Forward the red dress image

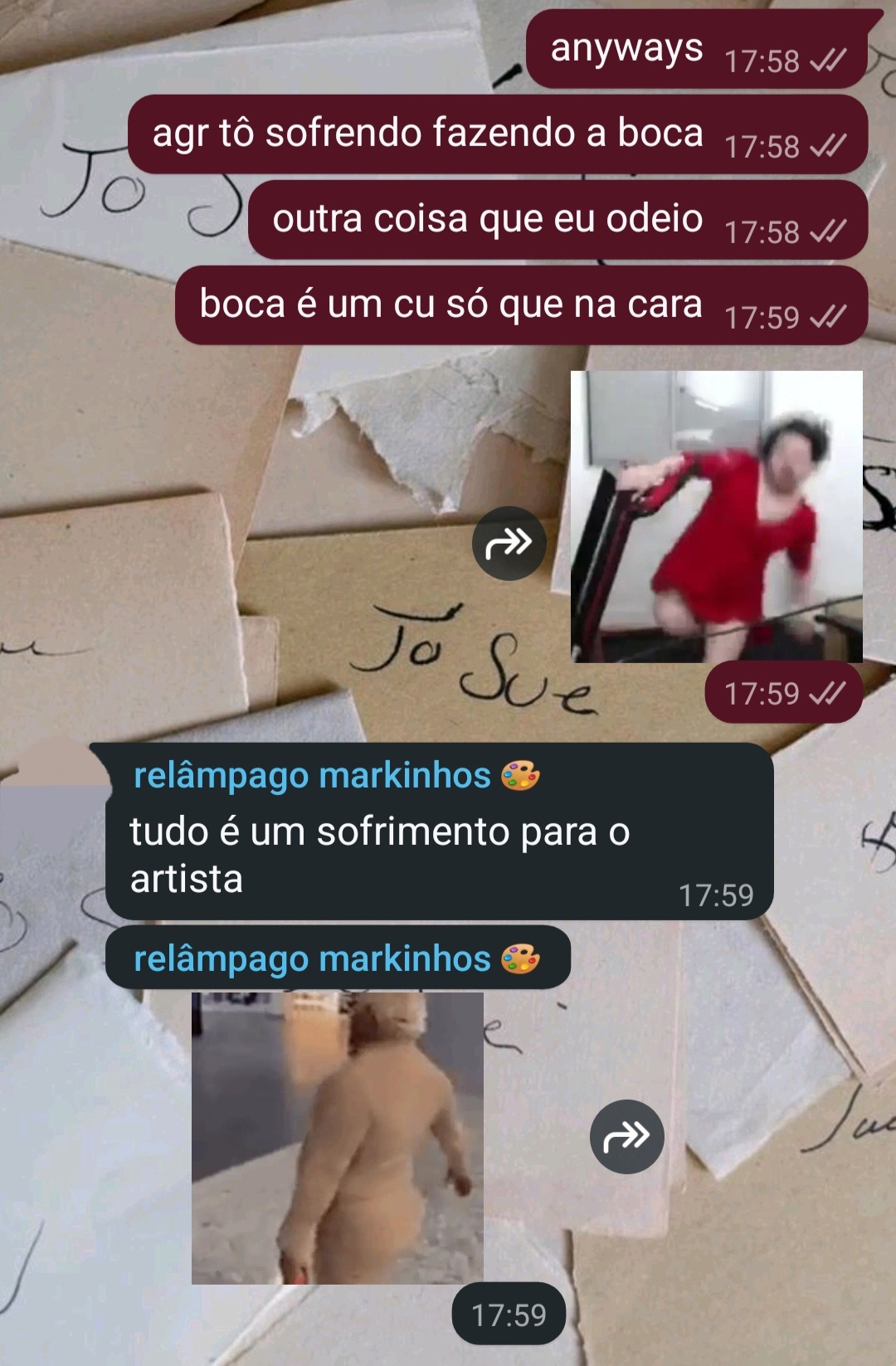(x=509, y=544)
